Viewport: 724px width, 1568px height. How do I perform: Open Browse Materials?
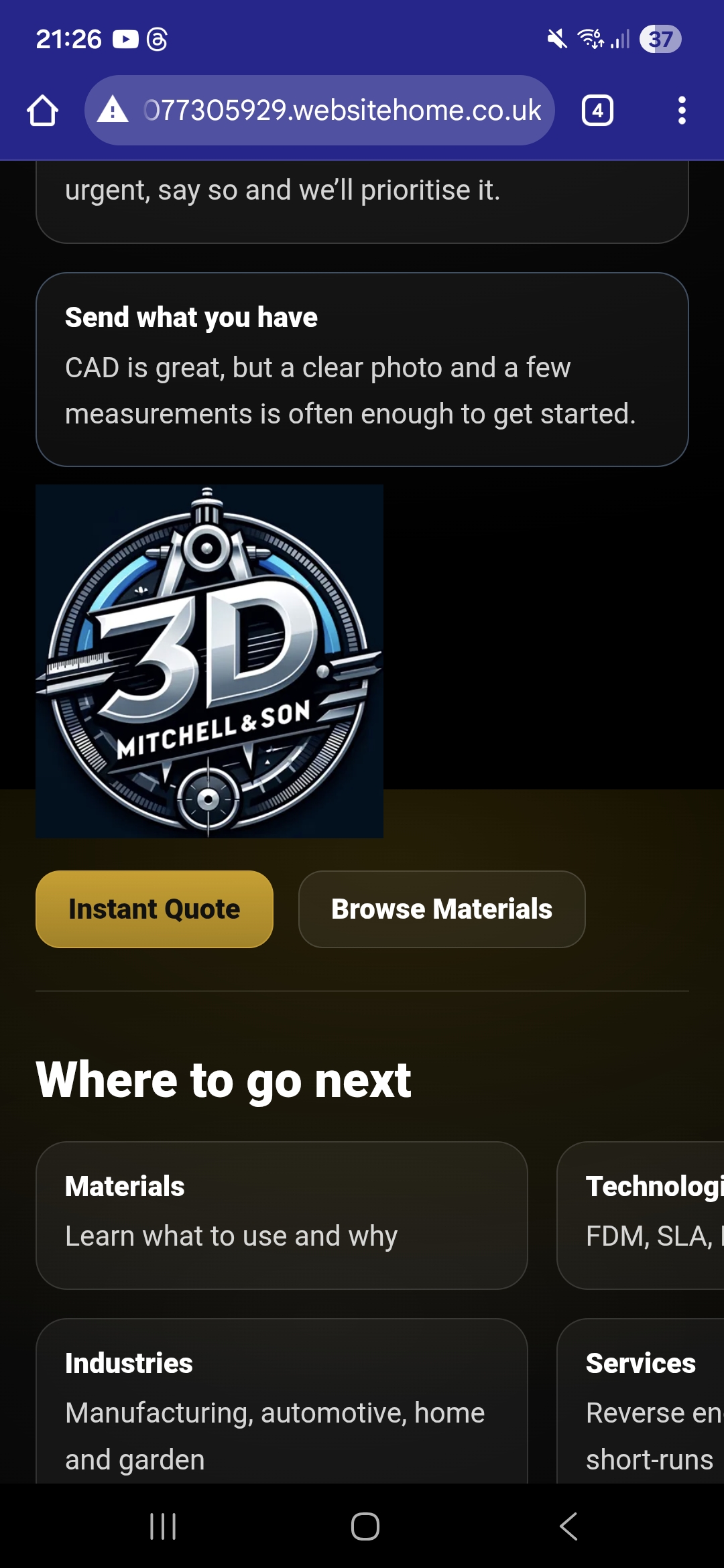coord(442,909)
